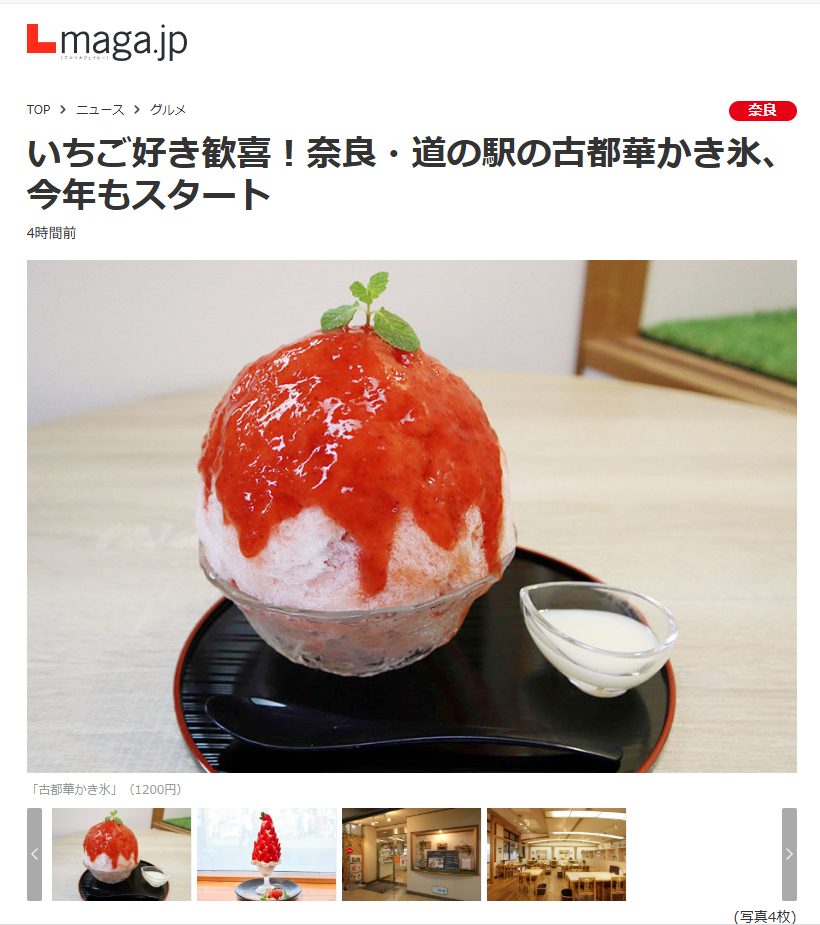This screenshot has height=925, width=820.
Task: Select the shop entrance thumbnail
Action: tap(411, 854)
